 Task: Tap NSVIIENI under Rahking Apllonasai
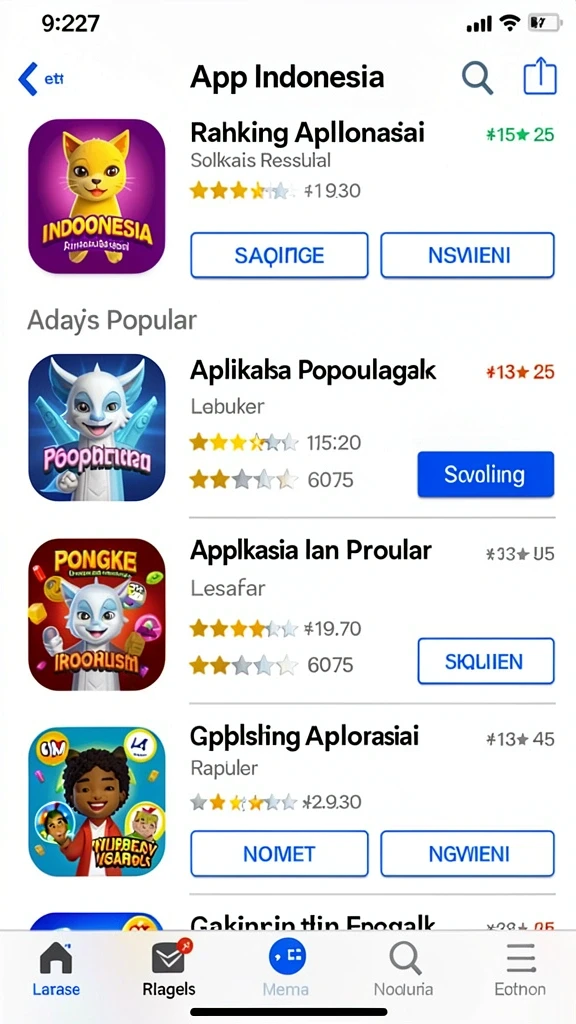pyautogui.click(x=468, y=255)
